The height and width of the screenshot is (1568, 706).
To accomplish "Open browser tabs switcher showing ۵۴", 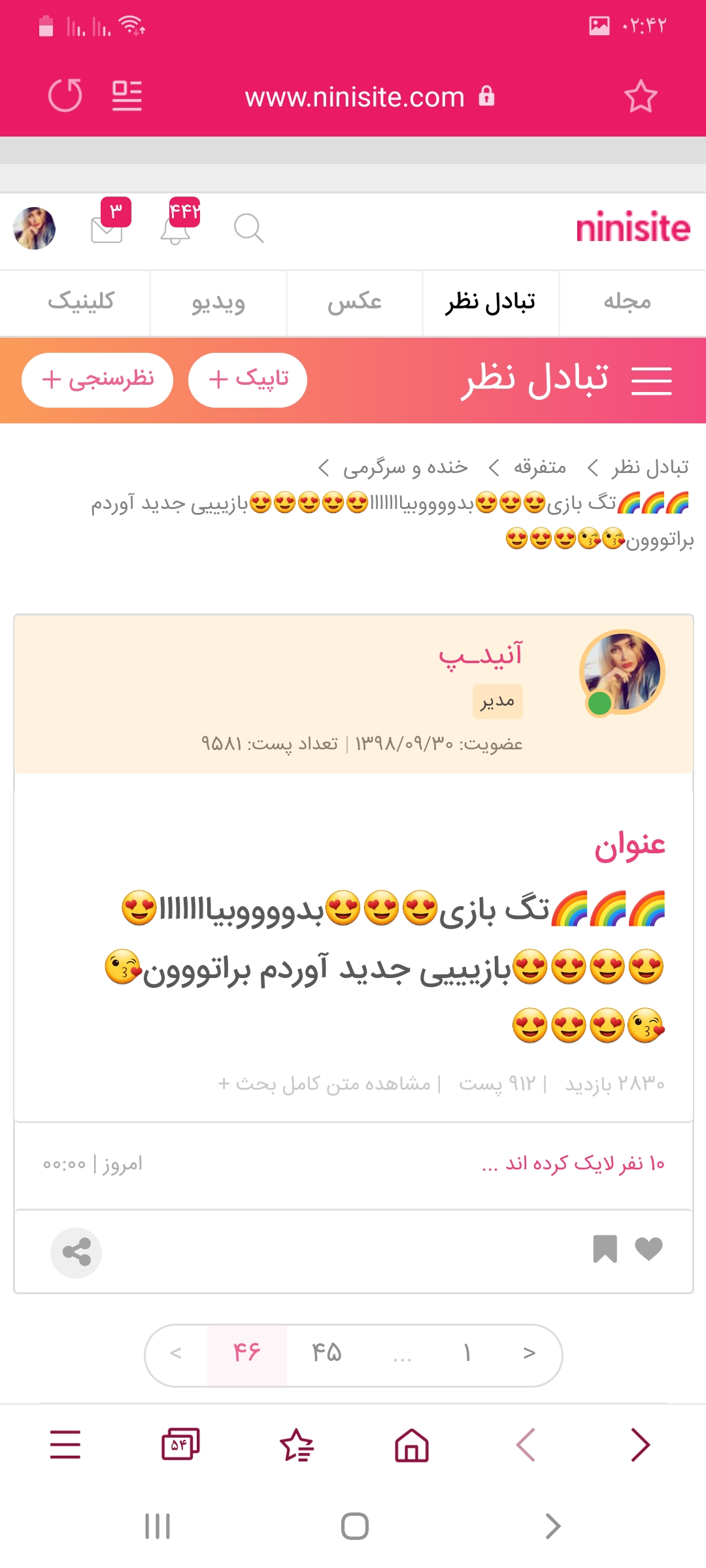I will click(180, 1445).
